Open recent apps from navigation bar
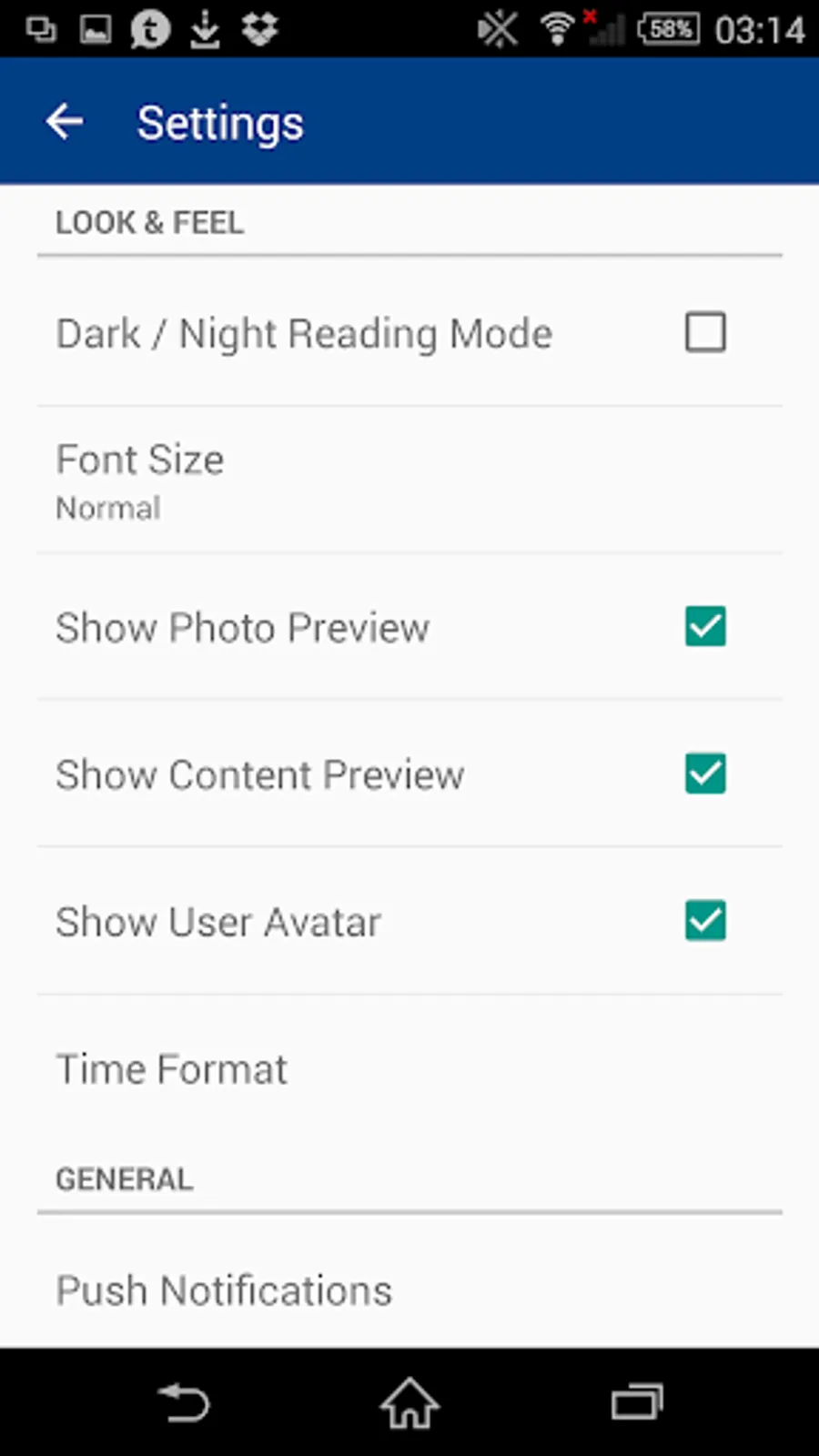This screenshot has width=819, height=1456. pyautogui.click(x=637, y=1402)
